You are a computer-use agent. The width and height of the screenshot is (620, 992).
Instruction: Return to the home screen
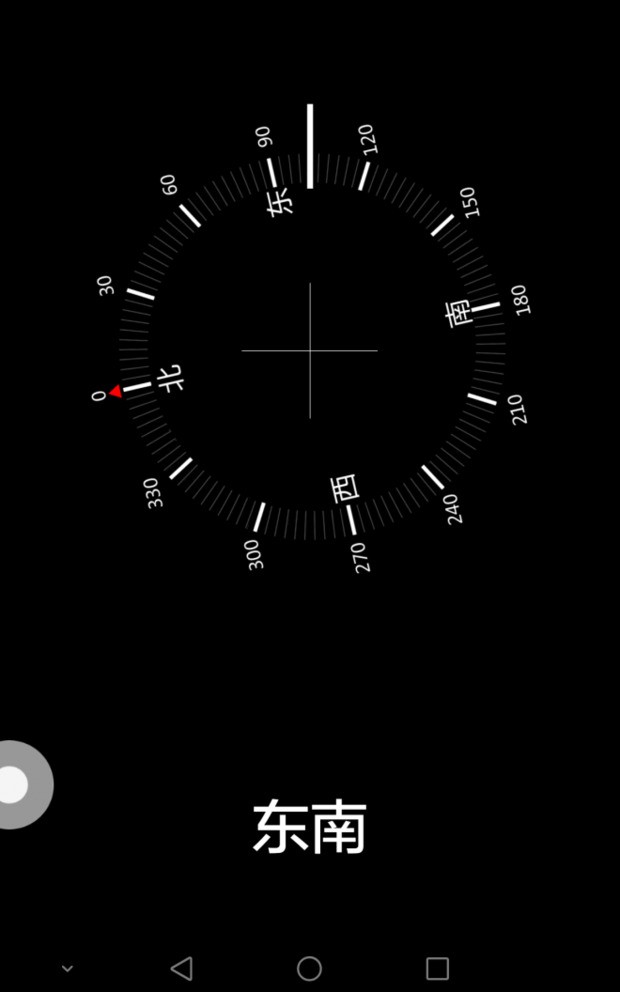310,968
